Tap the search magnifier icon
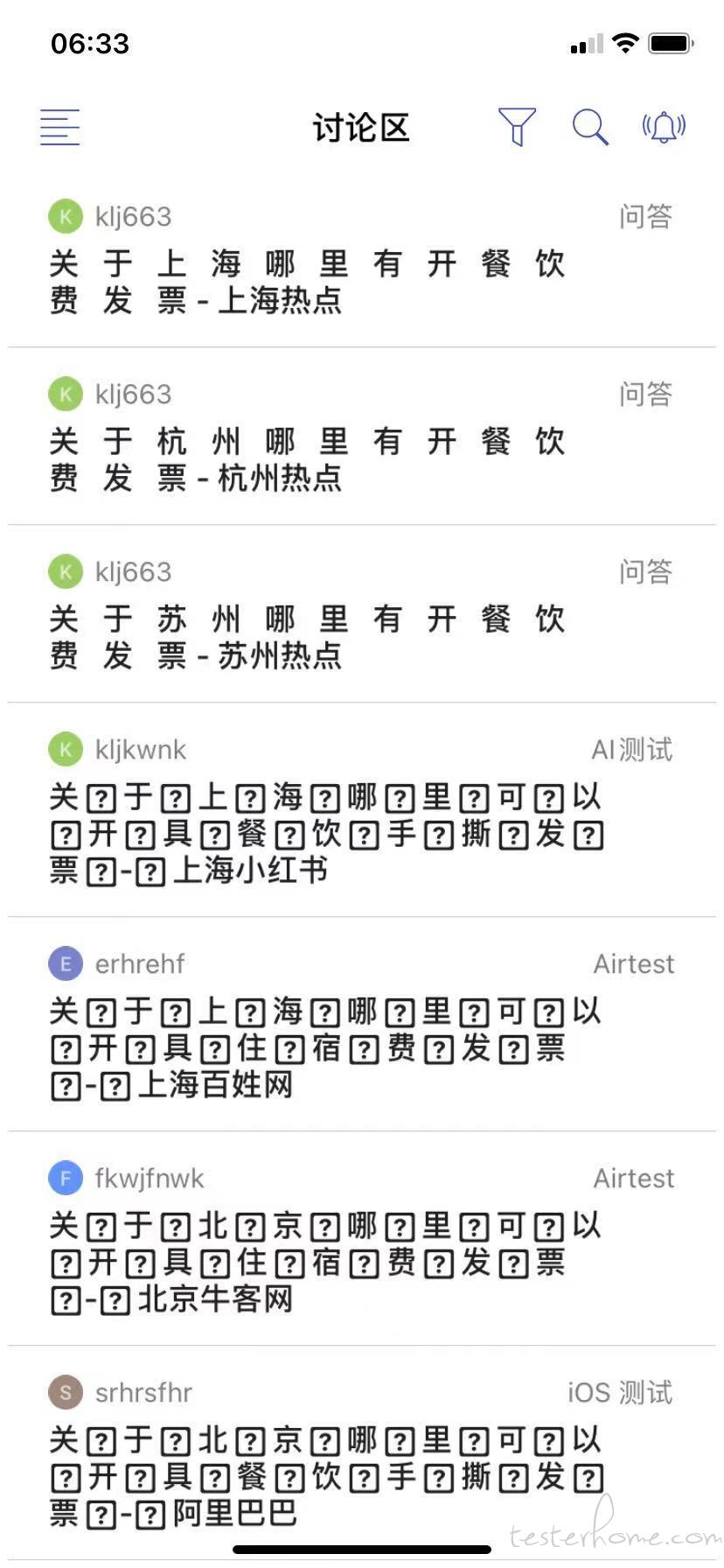Screen dimensions: 724x1568 [x=590, y=128]
